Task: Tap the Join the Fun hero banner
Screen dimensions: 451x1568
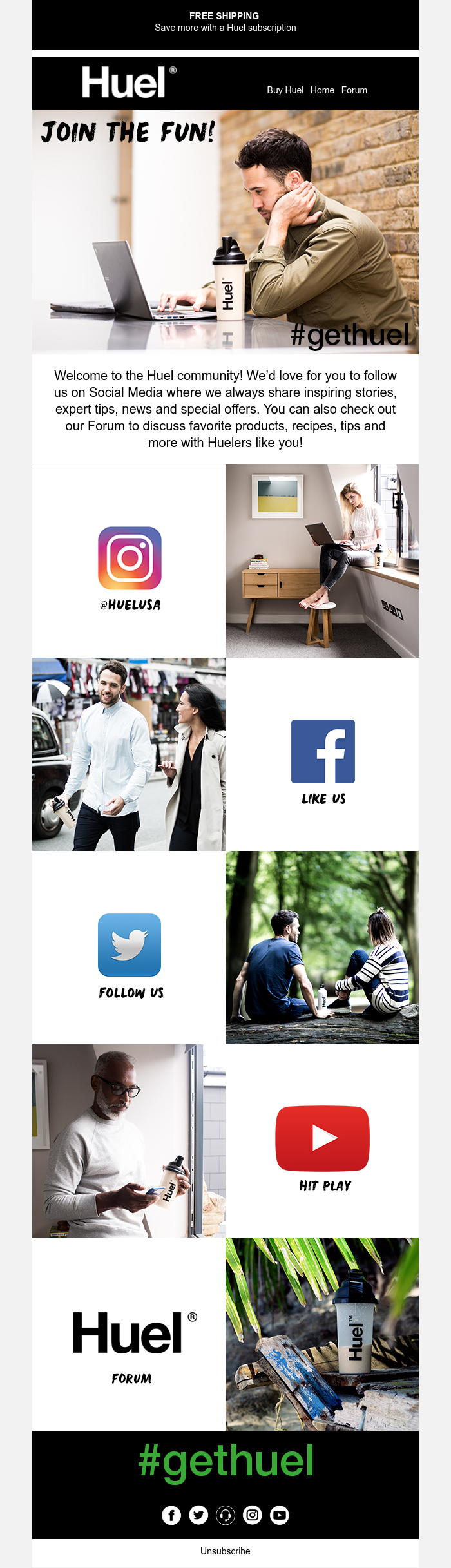Action: 225,232
